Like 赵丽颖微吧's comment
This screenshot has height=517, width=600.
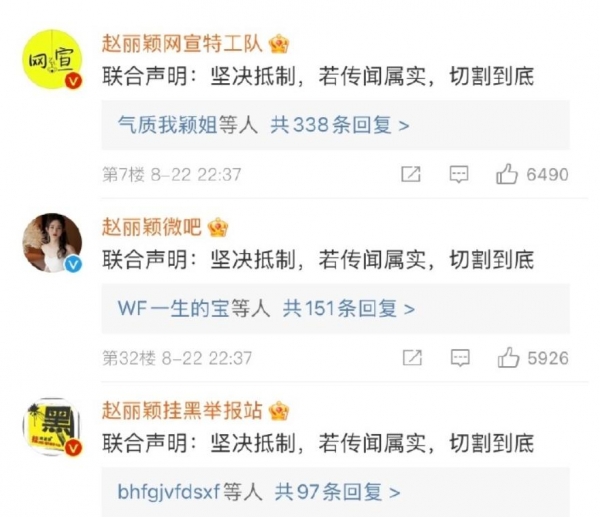(507, 357)
